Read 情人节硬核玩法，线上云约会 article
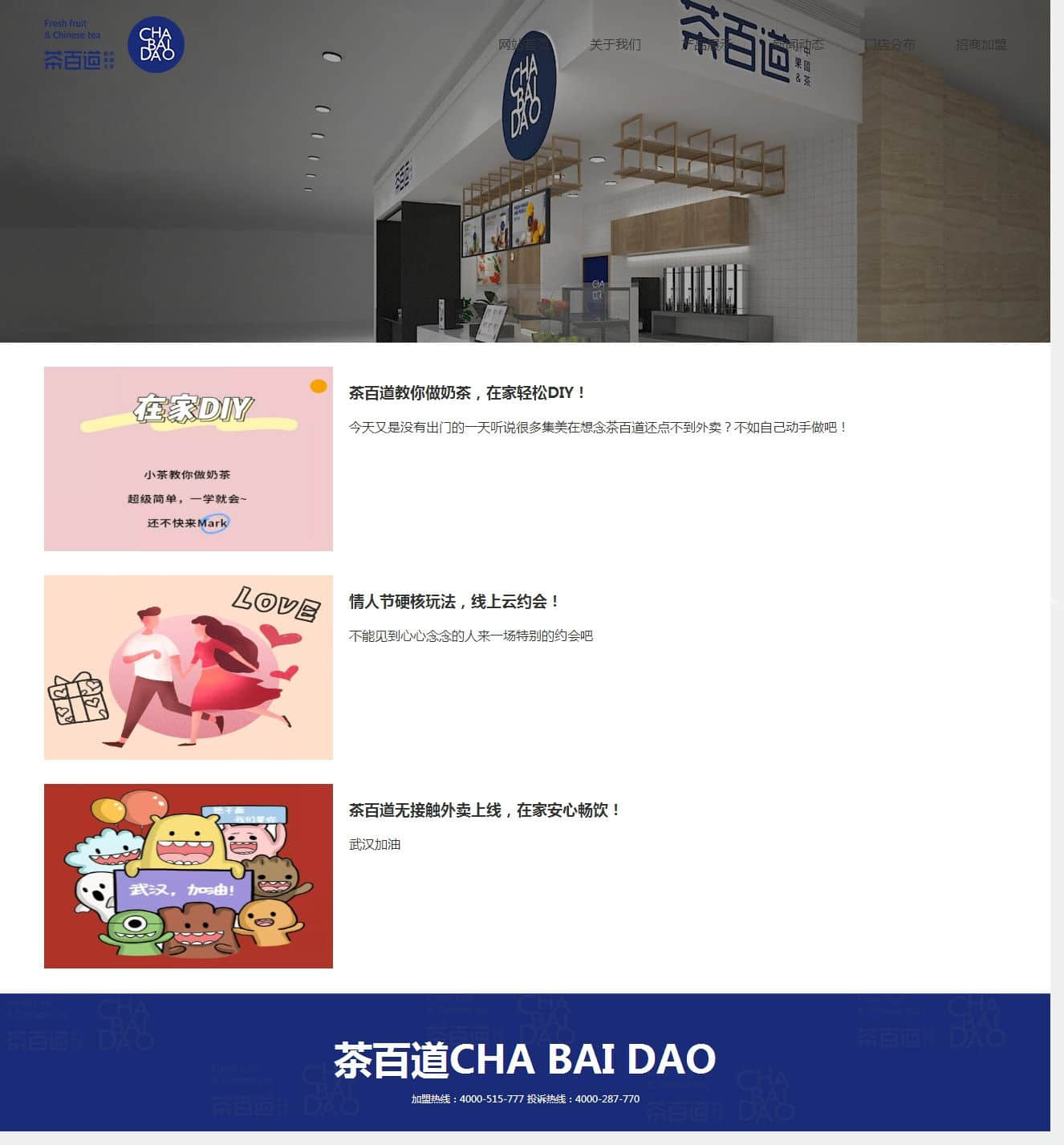The image size is (1064, 1145). pos(454,602)
